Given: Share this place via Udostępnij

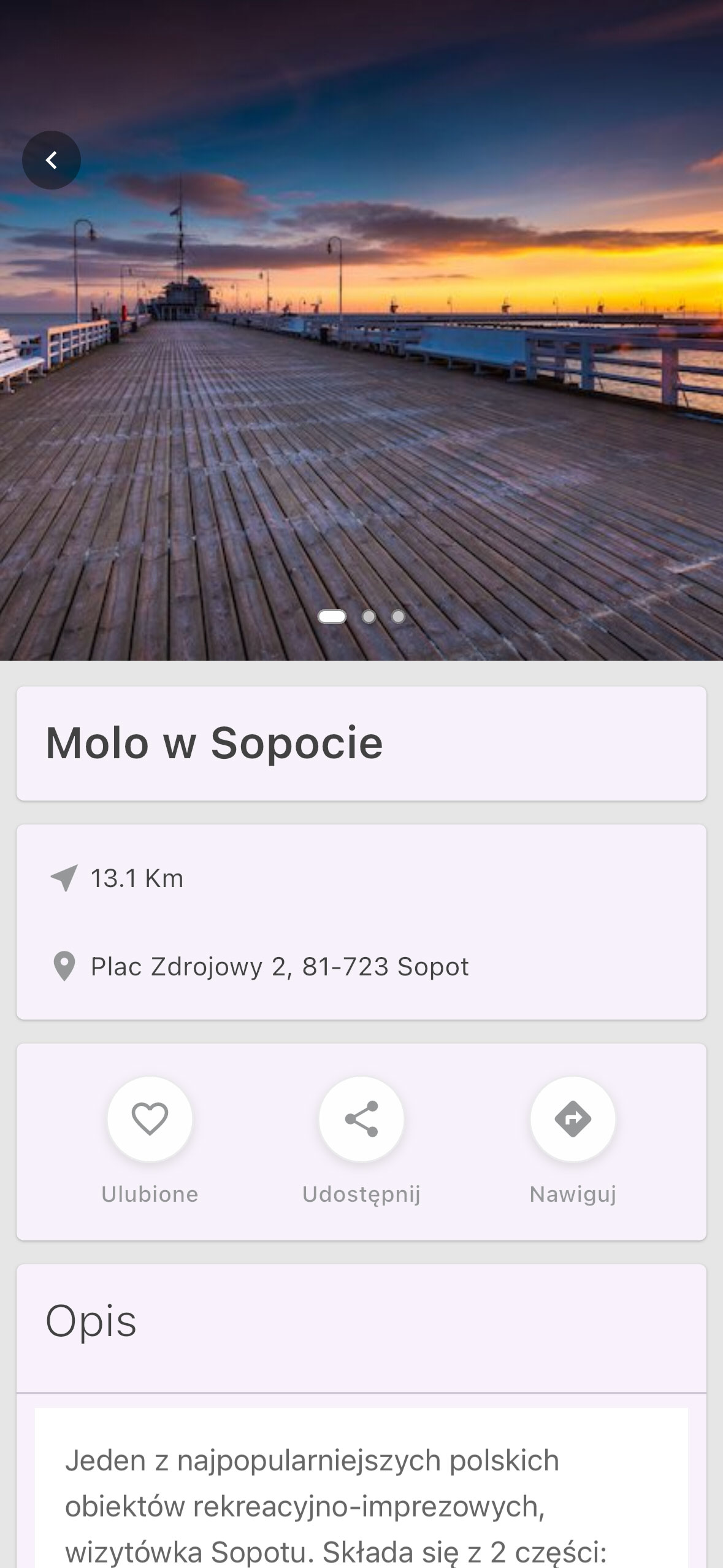Looking at the screenshot, I should [361, 1118].
